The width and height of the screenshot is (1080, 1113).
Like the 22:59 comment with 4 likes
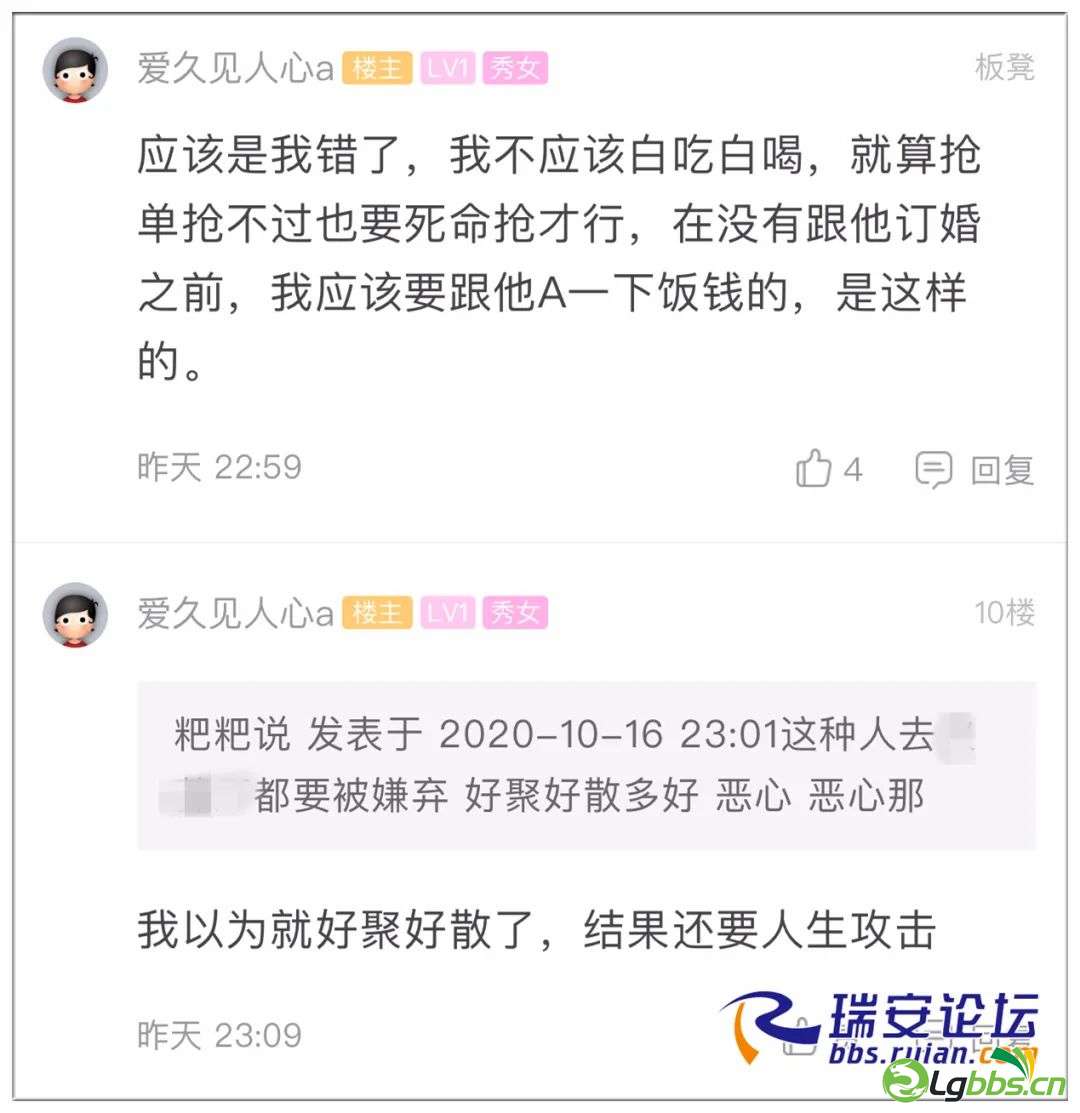[x=814, y=468]
